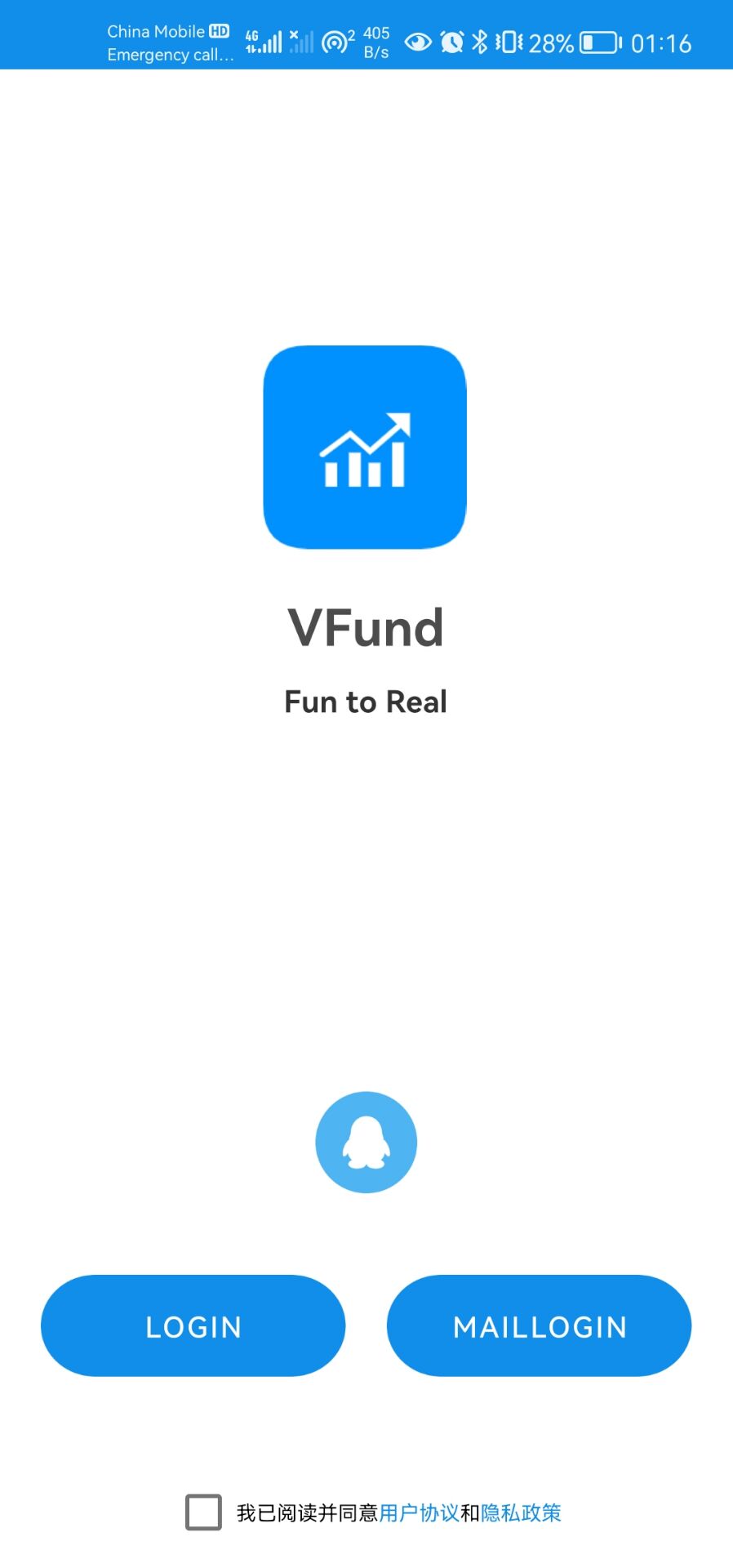The width and height of the screenshot is (733, 1568).
Task: View the 隐私政策 privacy policy link
Action: point(521,1513)
